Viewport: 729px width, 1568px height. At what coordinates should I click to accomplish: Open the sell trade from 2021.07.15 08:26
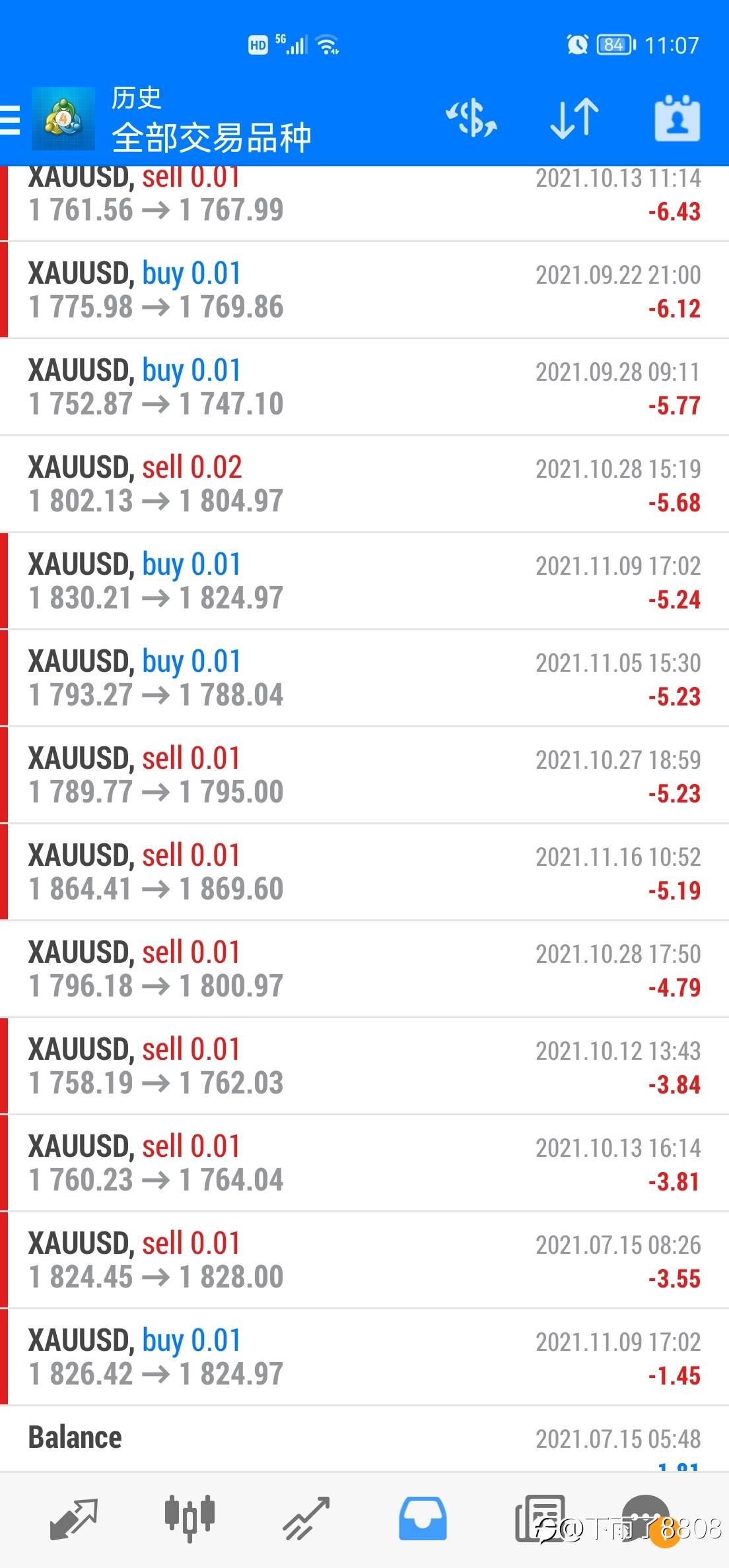tap(364, 1260)
